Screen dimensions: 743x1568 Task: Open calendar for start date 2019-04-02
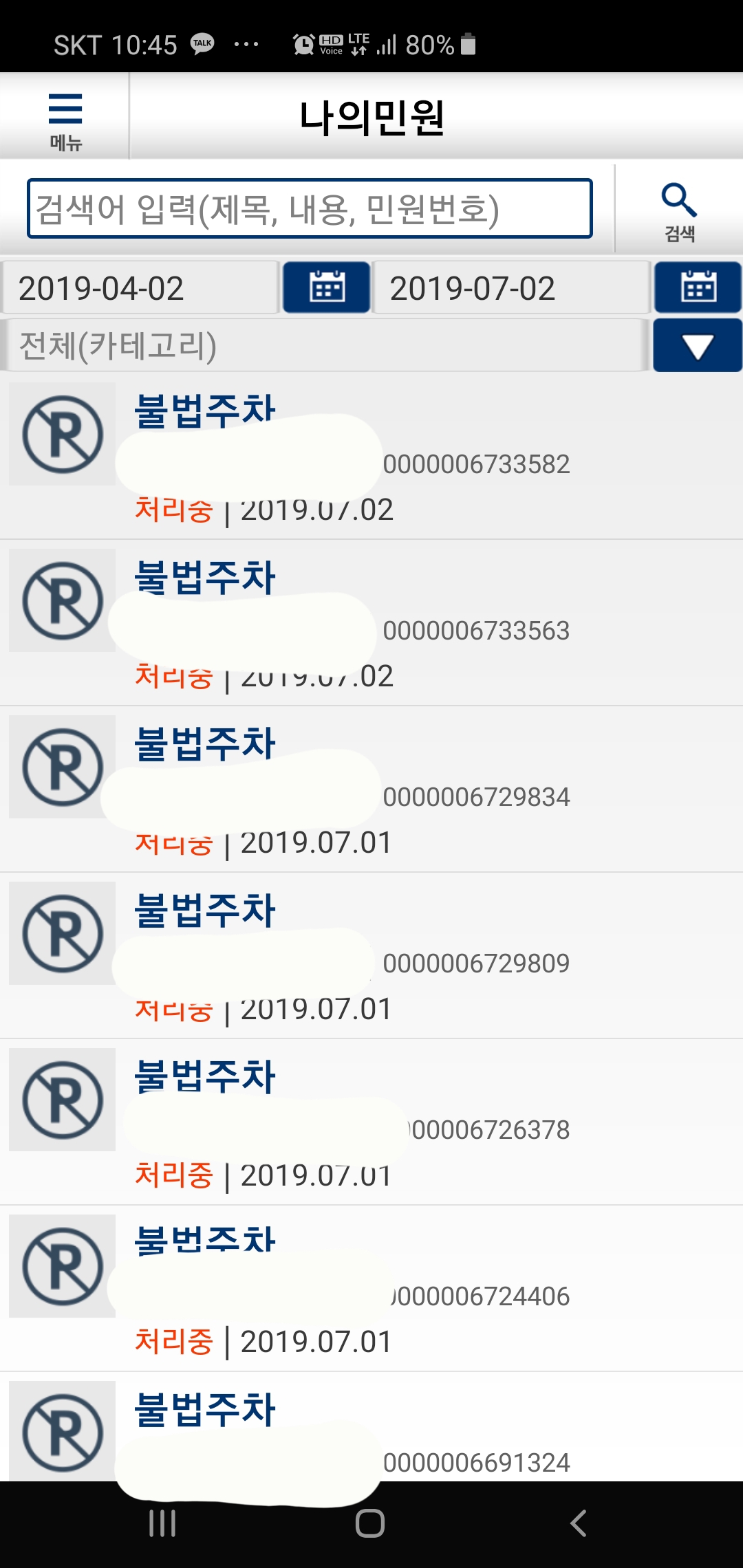(x=326, y=287)
